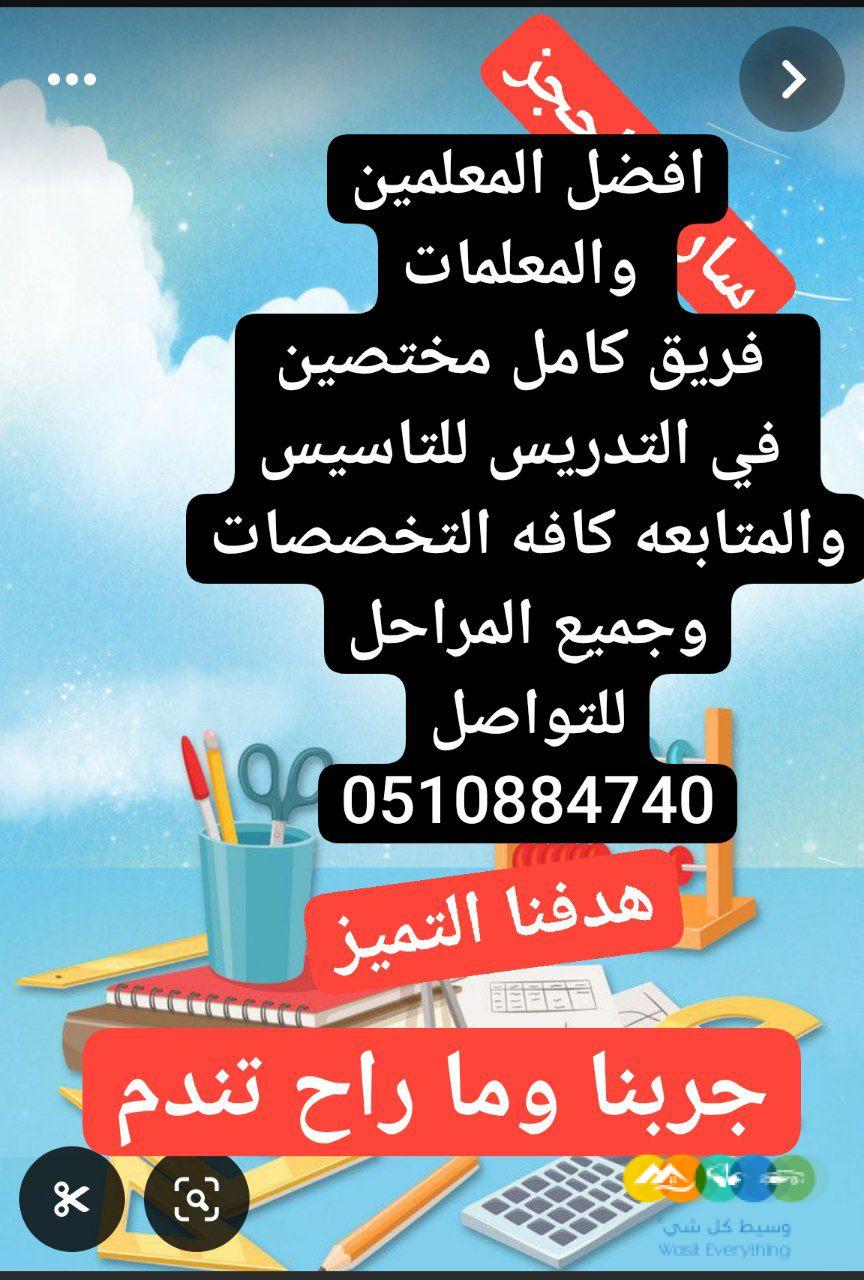This screenshot has width=864, height=1280.
Task: Open the visual search lens button
Action: click(x=196, y=1198)
